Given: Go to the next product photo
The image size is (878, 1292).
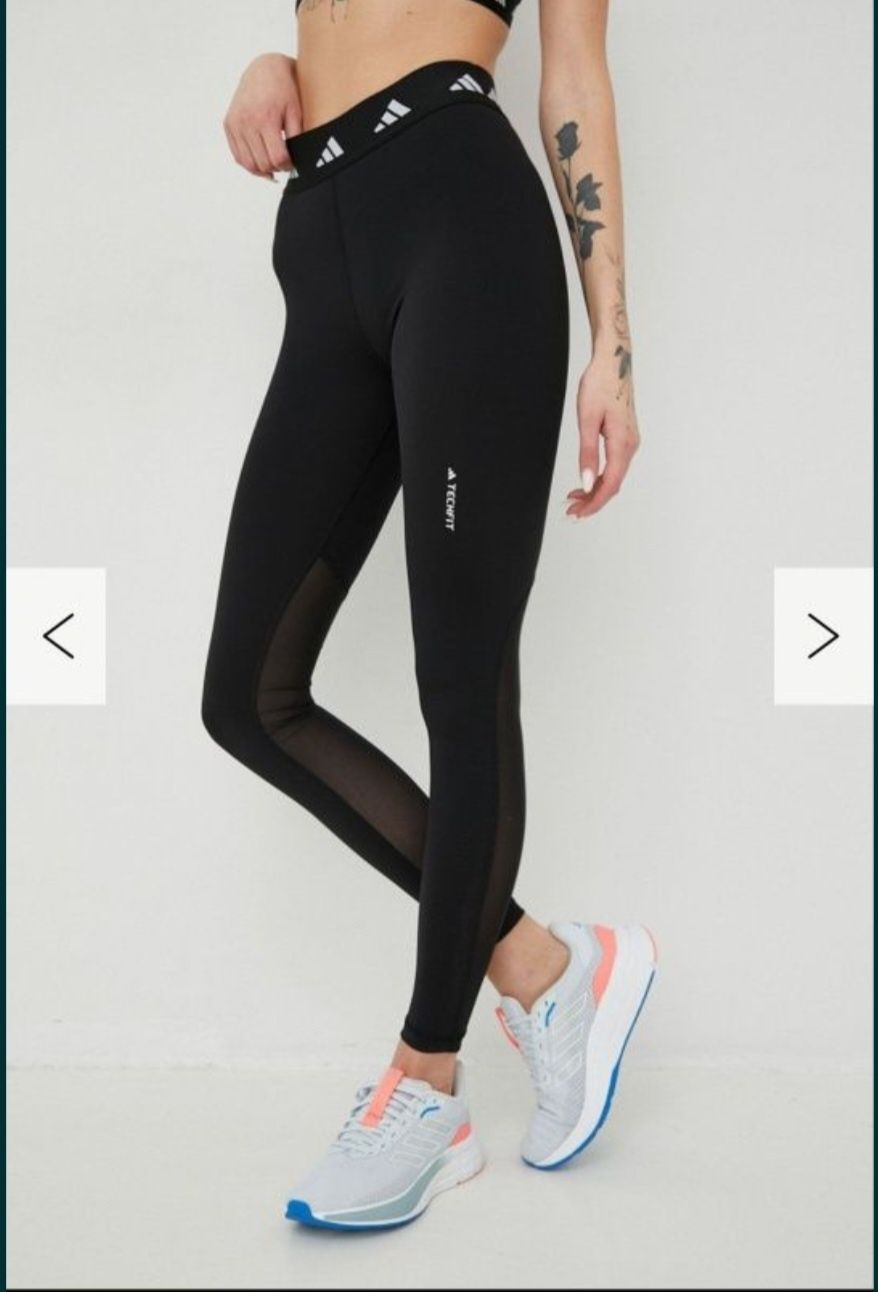Looking at the screenshot, I should (822, 636).
